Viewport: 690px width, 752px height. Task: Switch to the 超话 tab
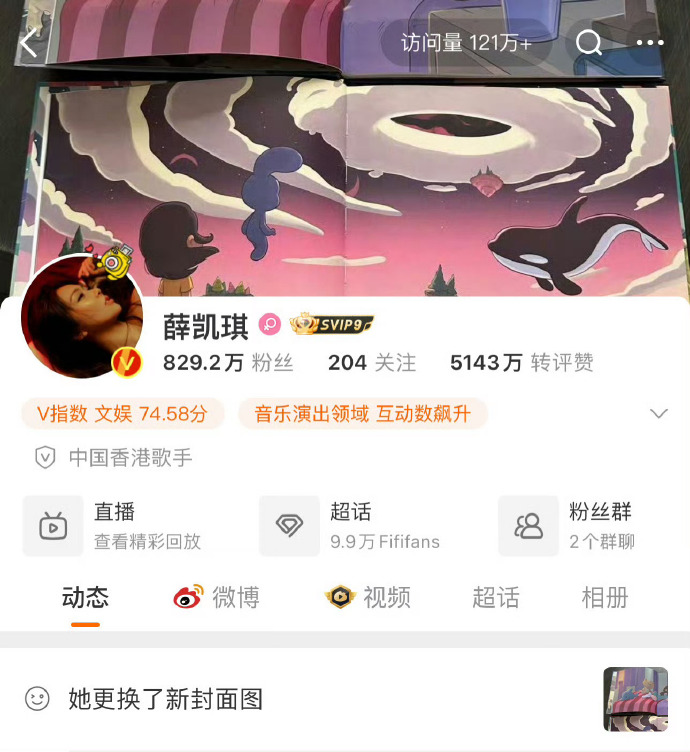[x=496, y=598]
